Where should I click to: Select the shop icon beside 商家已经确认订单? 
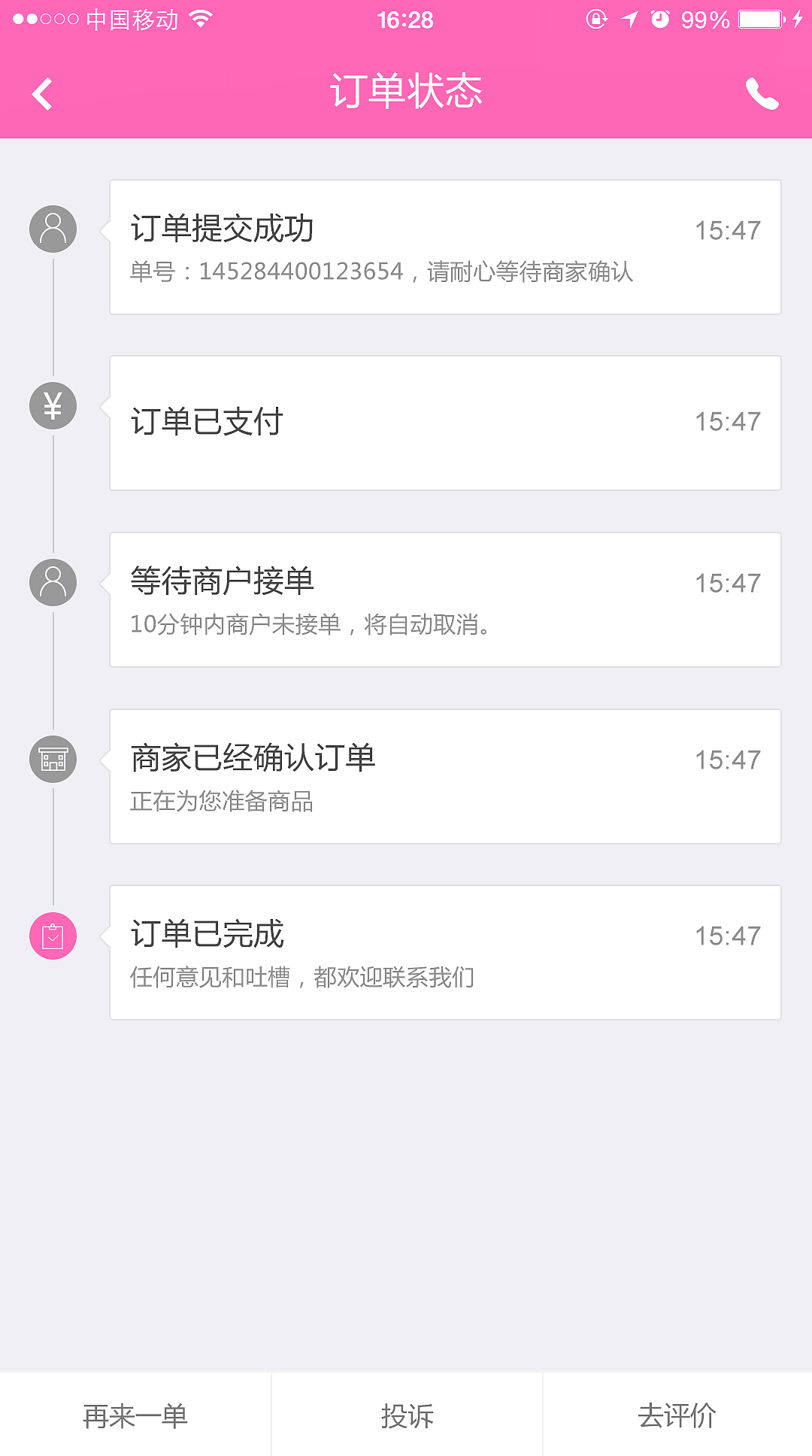52,759
